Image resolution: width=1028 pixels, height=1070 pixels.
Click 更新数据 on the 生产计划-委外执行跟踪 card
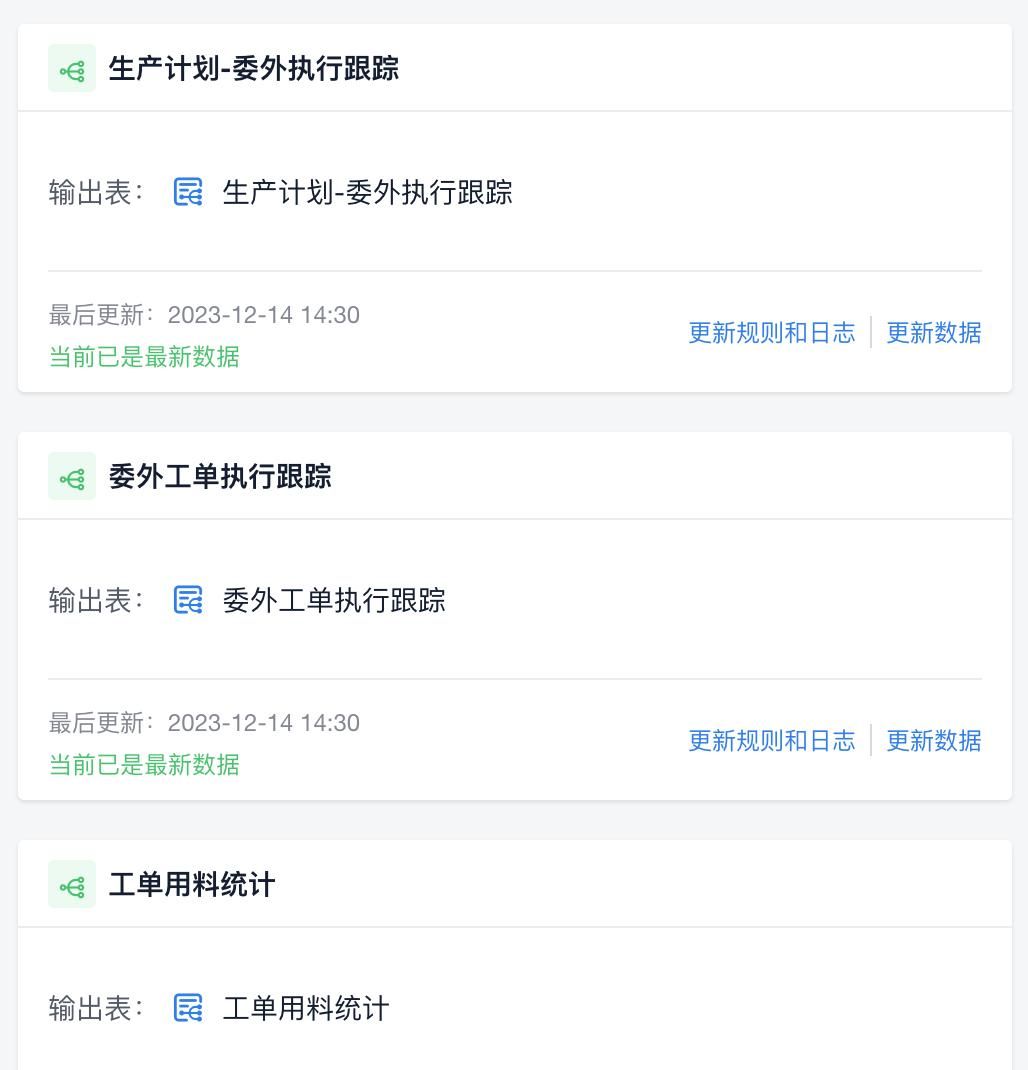933,333
